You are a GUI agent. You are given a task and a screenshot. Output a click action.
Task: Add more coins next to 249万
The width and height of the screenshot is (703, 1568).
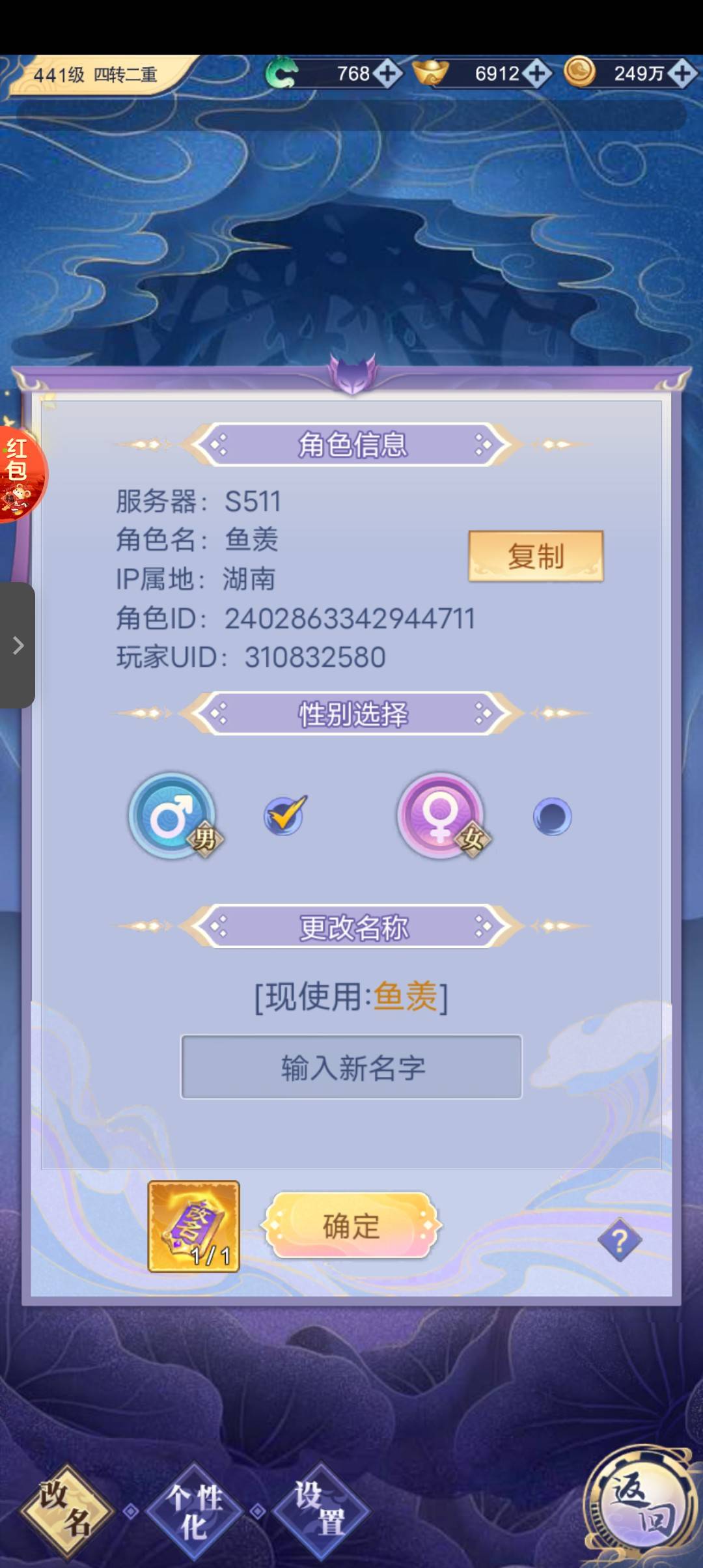pyautogui.click(x=683, y=74)
